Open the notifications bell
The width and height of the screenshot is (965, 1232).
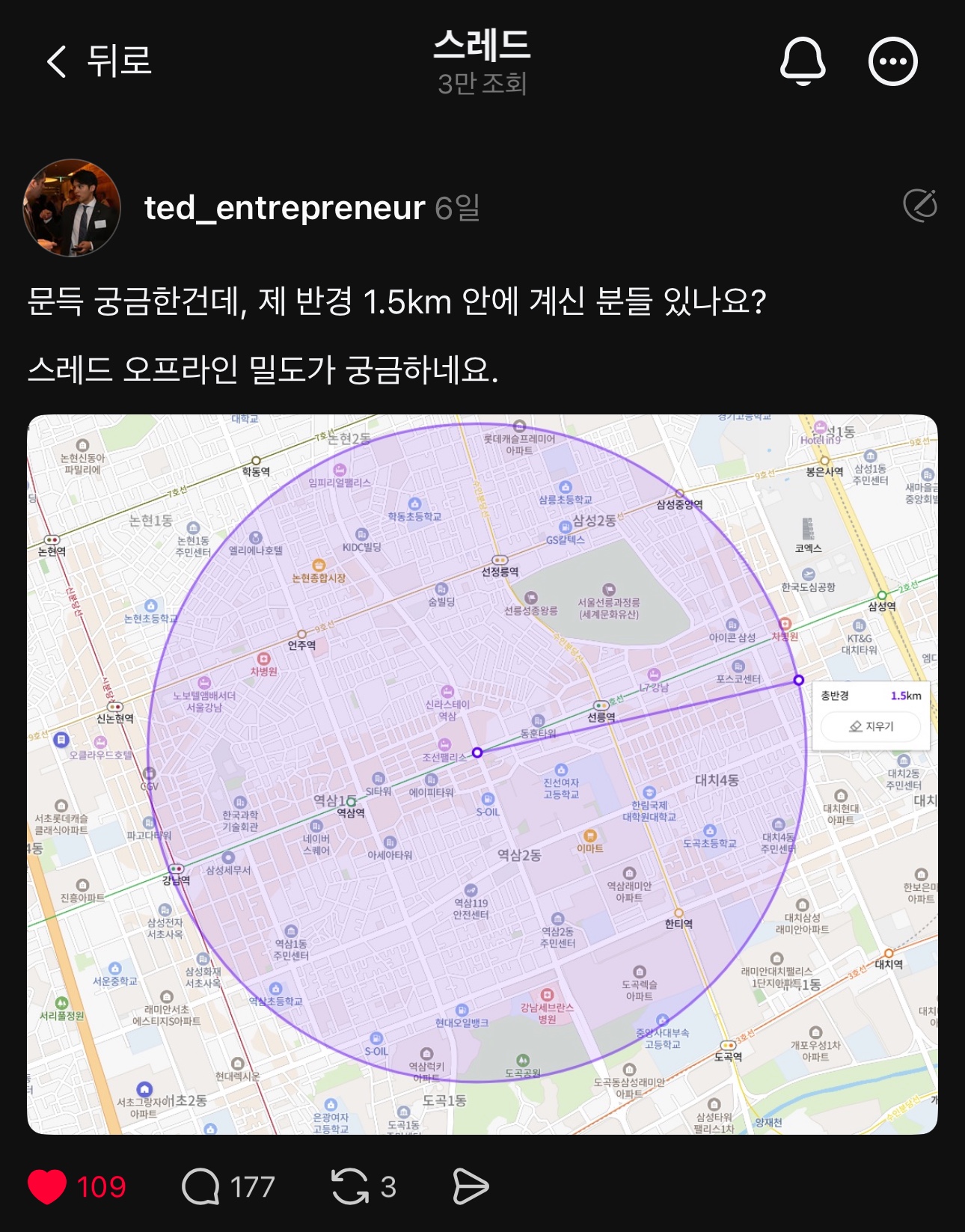tap(802, 61)
